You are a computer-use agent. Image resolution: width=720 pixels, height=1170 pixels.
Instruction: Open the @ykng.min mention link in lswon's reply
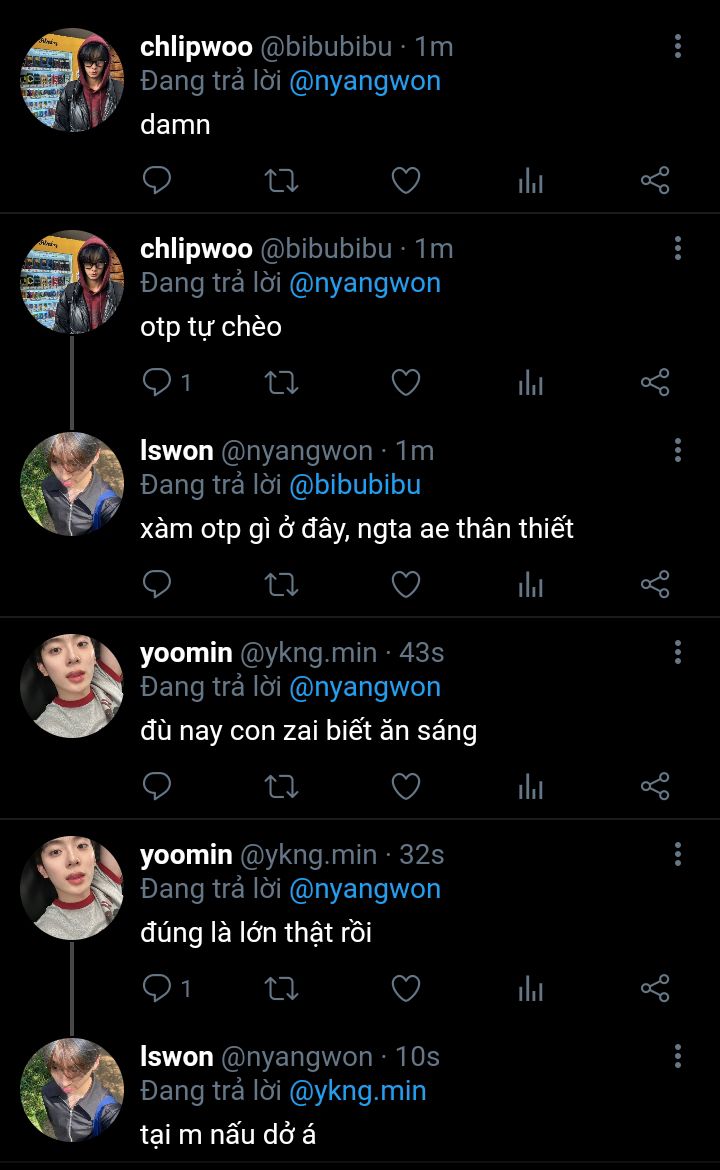(357, 1091)
